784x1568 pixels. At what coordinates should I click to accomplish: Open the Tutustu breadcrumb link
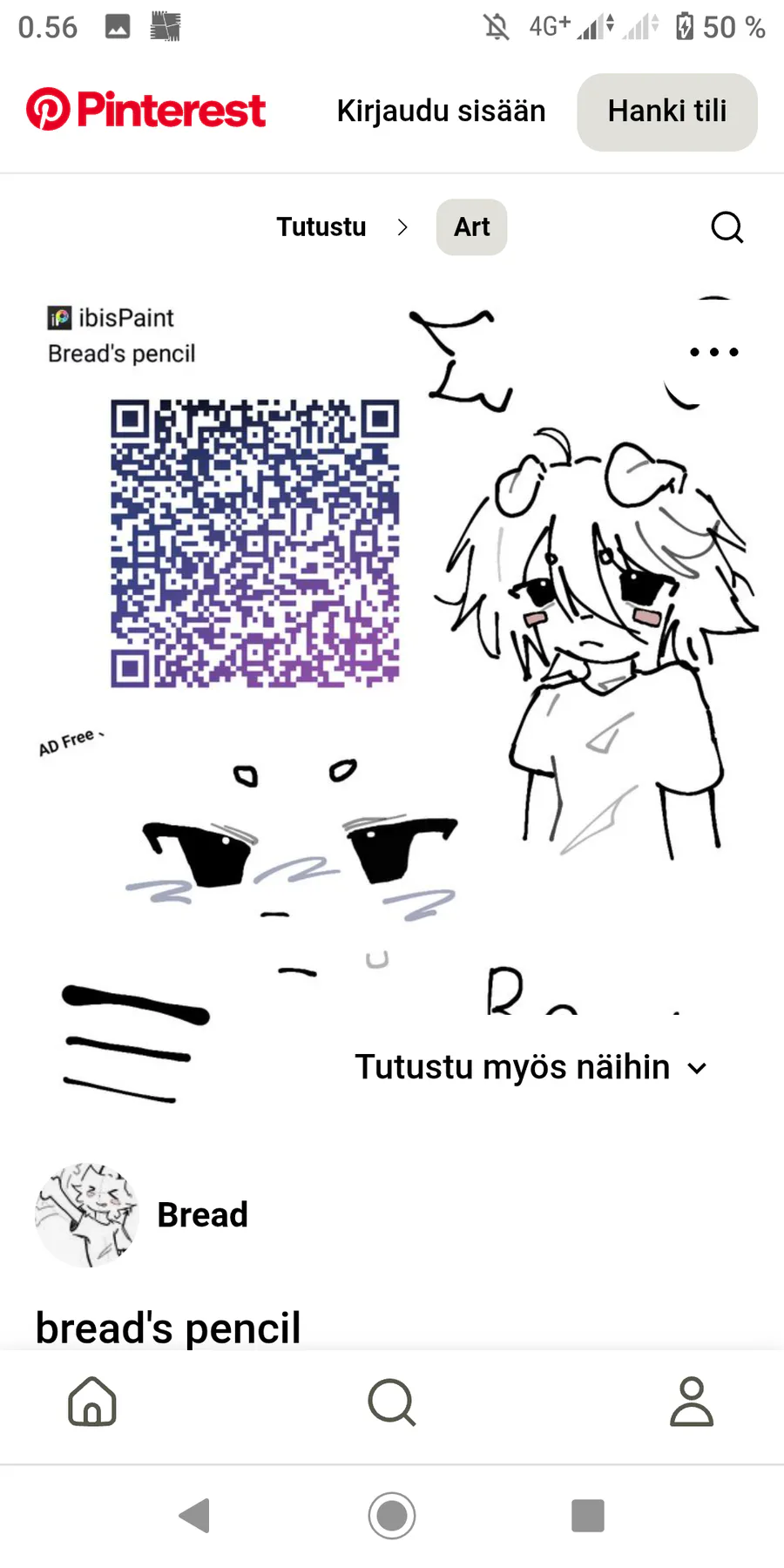pos(321,227)
